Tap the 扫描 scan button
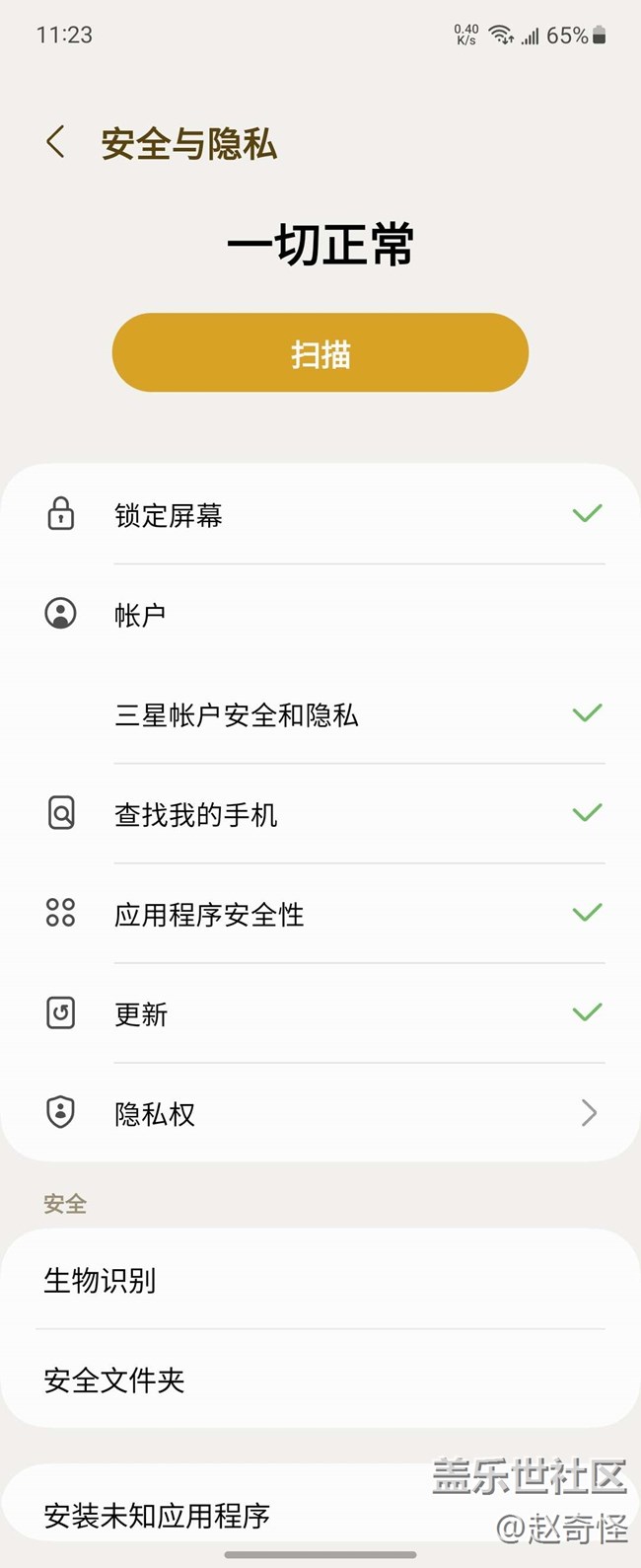 point(320,353)
